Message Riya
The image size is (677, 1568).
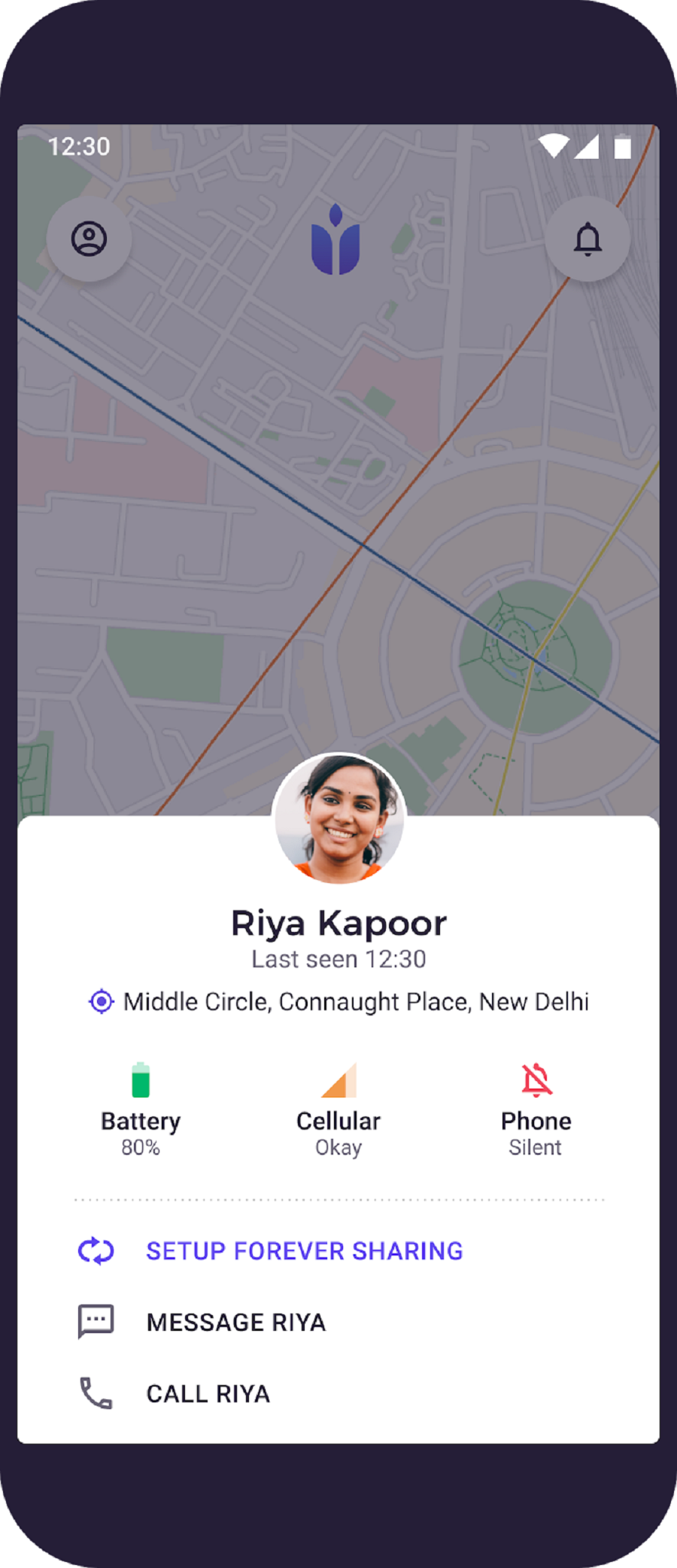(x=235, y=1323)
